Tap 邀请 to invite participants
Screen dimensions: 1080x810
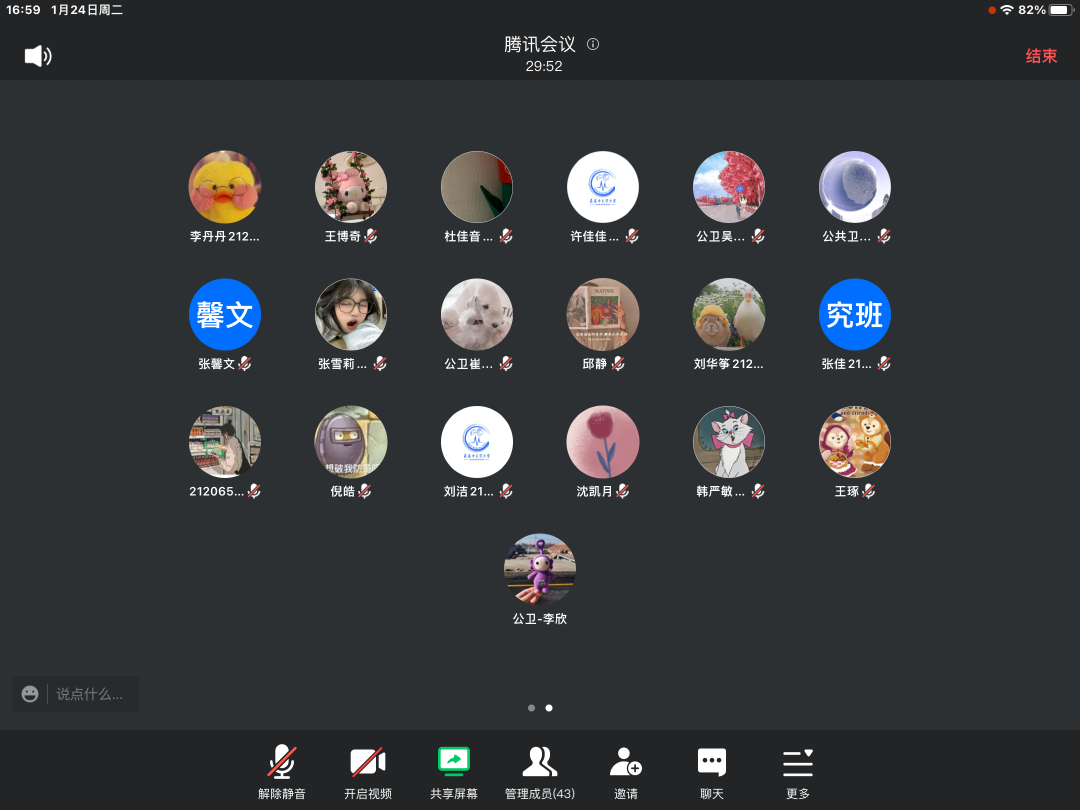tap(626, 773)
